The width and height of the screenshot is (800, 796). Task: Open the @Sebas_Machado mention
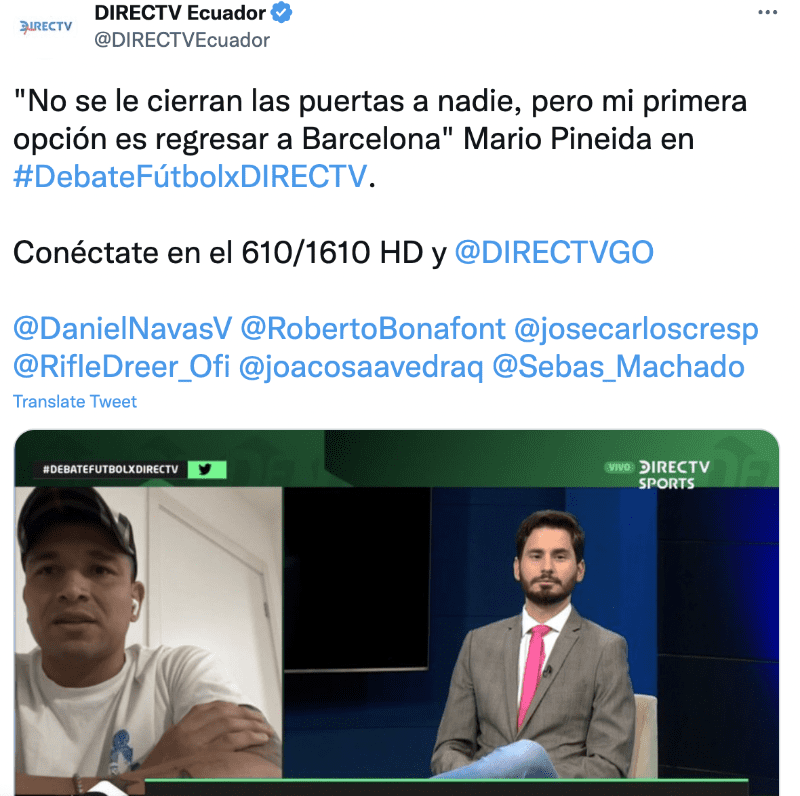click(619, 367)
